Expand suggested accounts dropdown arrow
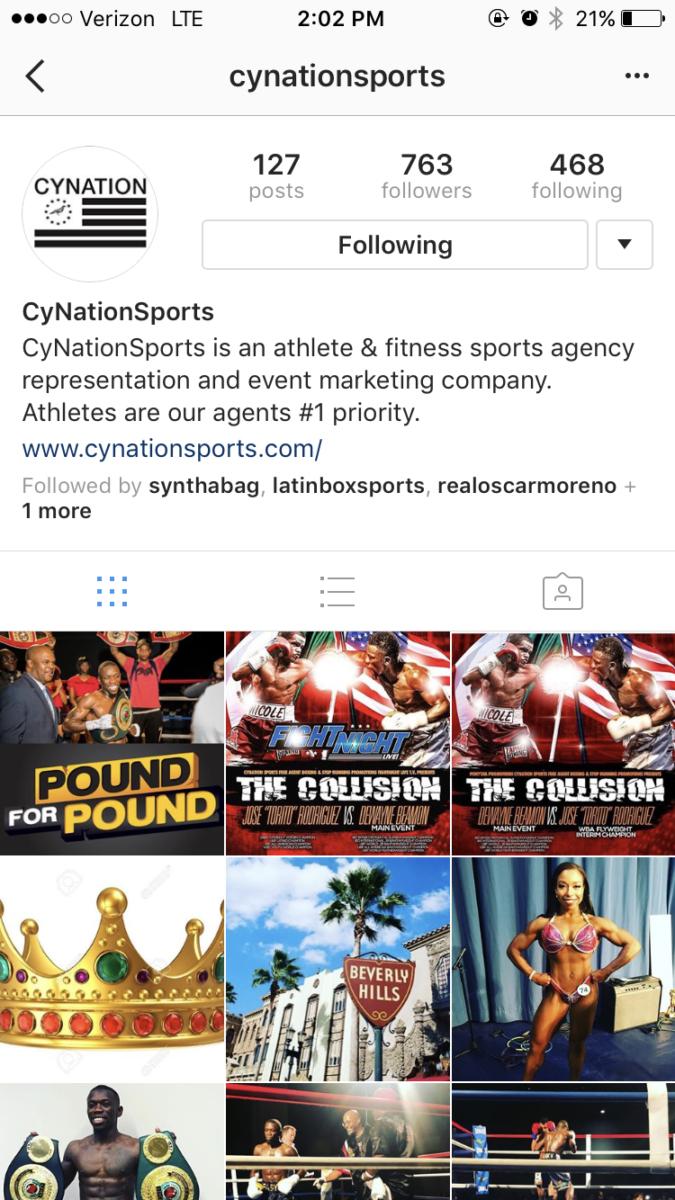This screenshot has height=1200, width=675. (624, 245)
